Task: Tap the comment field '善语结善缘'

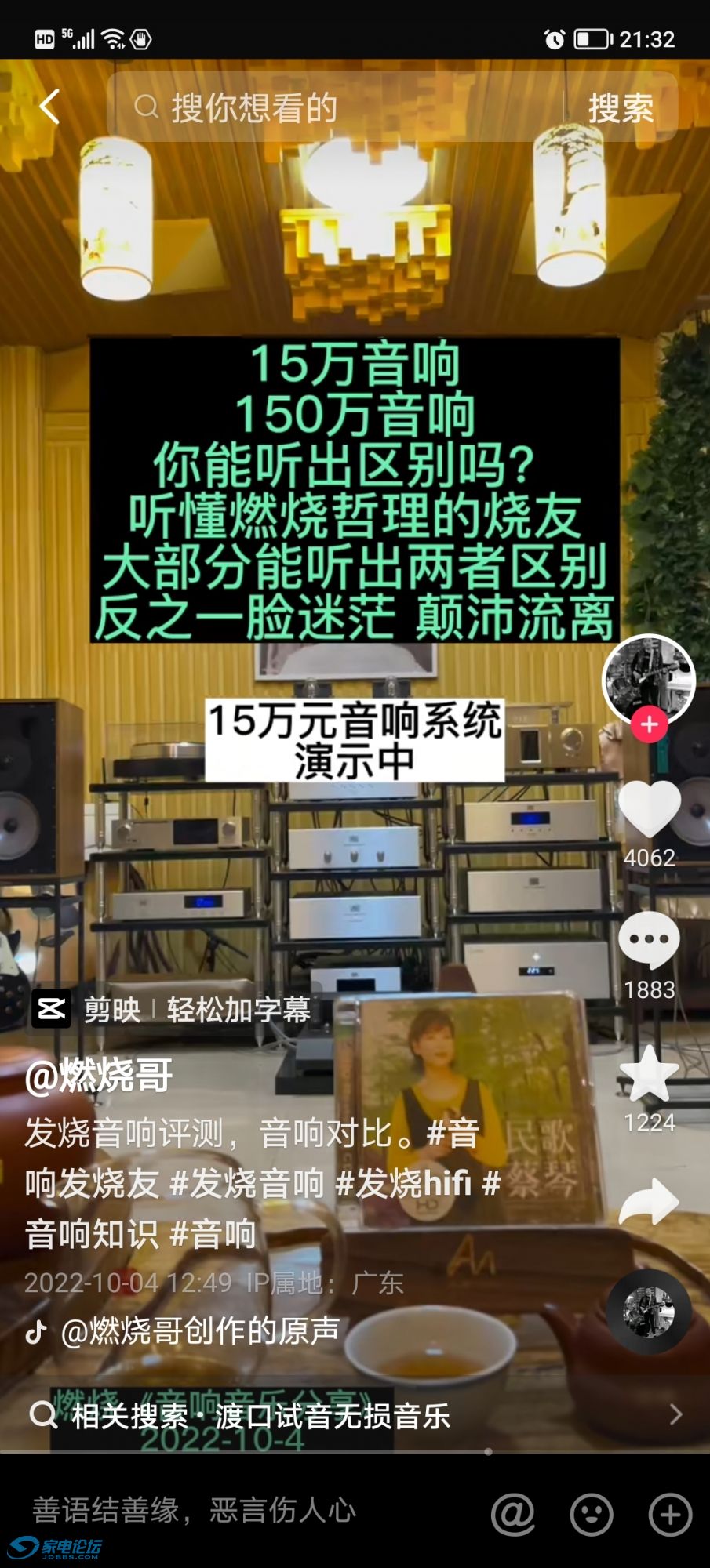Action: tap(235, 1510)
